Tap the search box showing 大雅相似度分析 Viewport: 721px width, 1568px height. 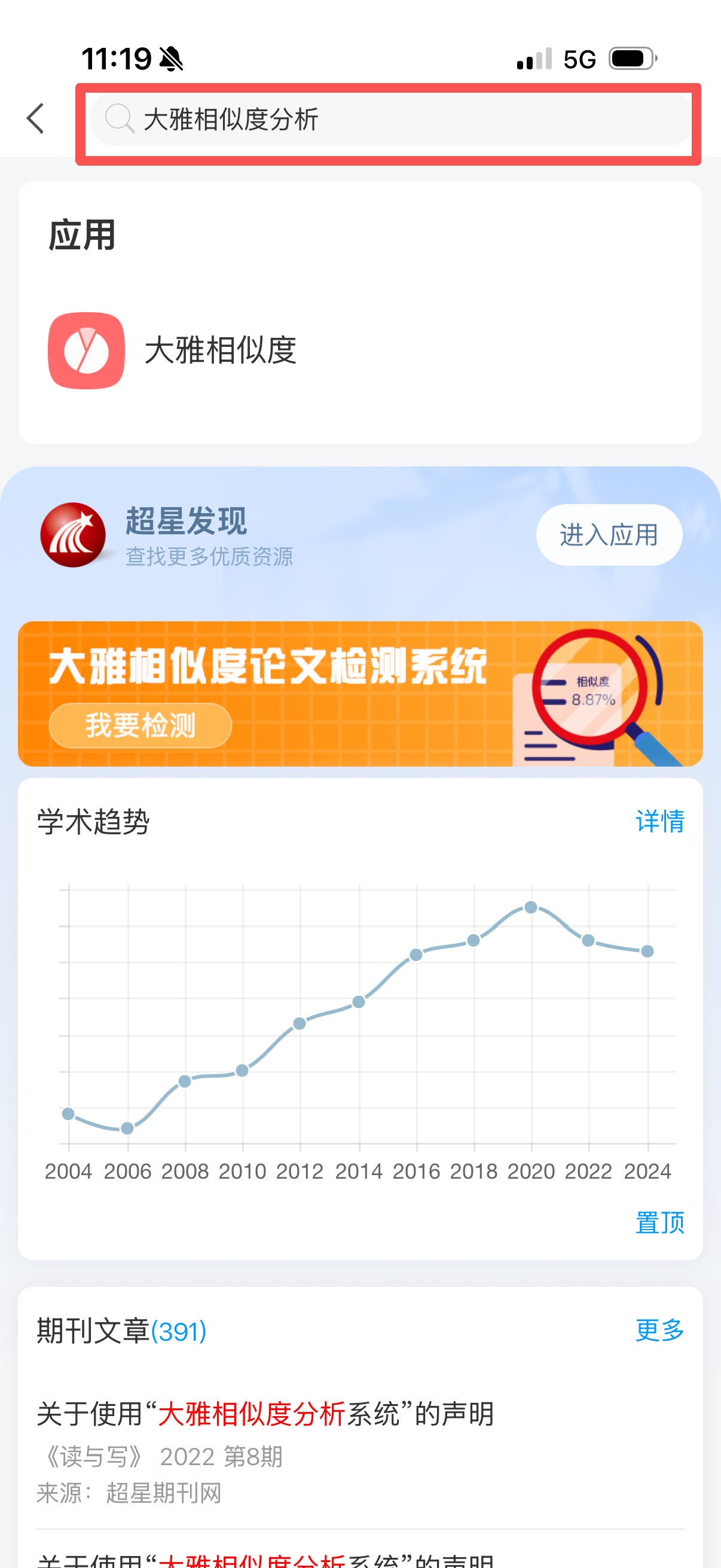[389, 120]
